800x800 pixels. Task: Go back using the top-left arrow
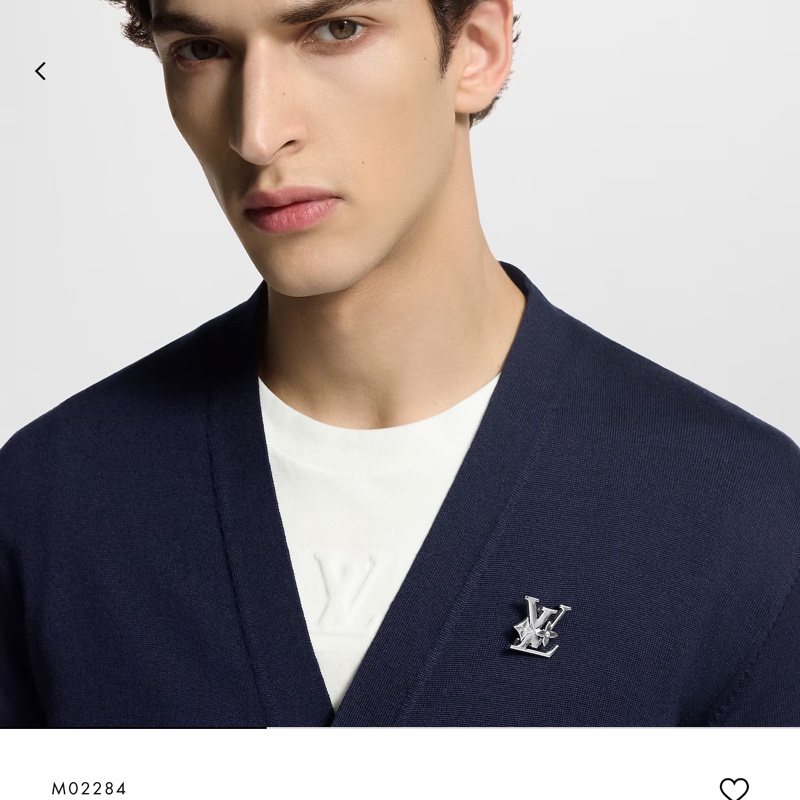pos(40,71)
